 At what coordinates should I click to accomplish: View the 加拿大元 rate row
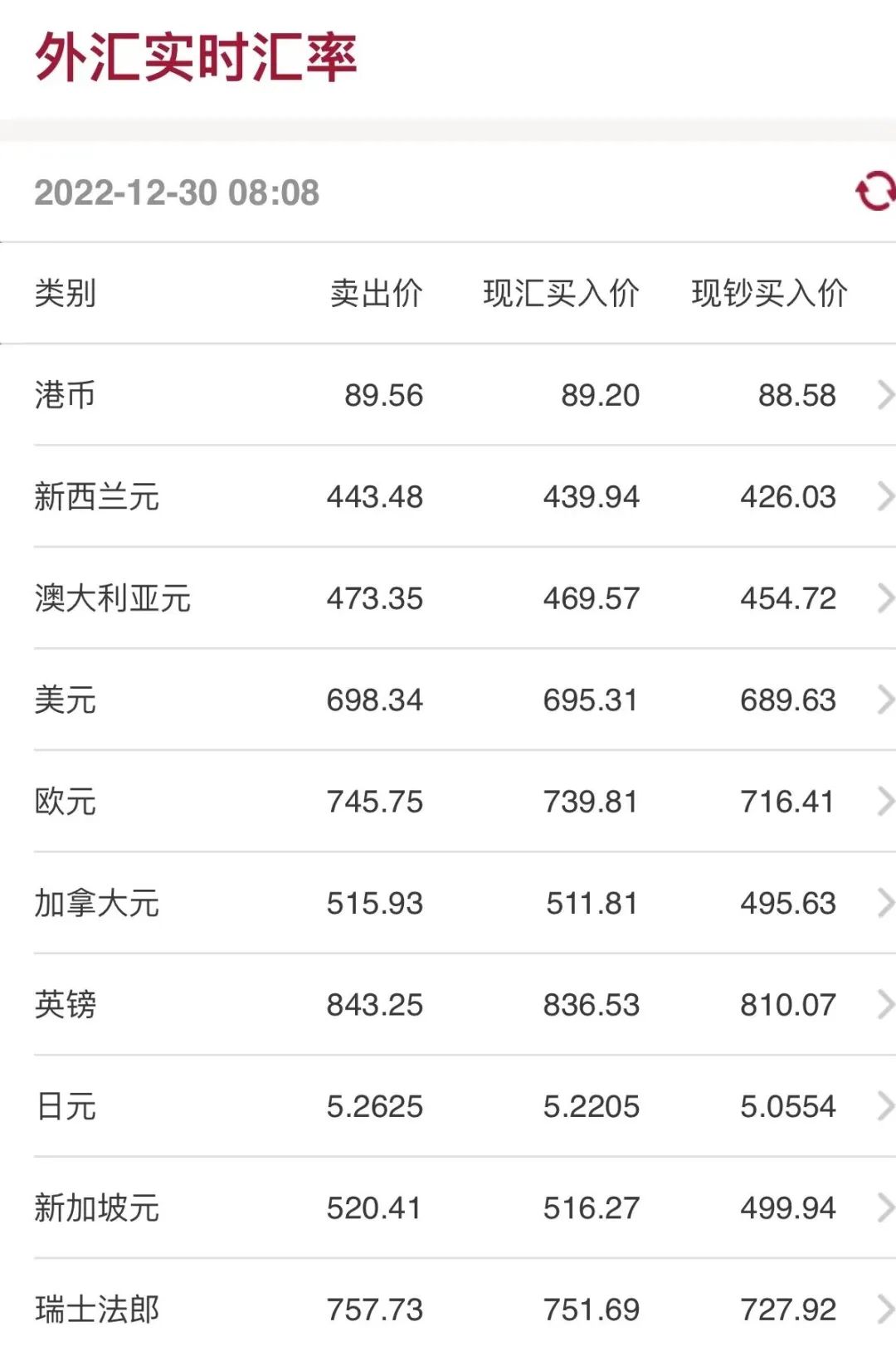[x=448, y=903]
